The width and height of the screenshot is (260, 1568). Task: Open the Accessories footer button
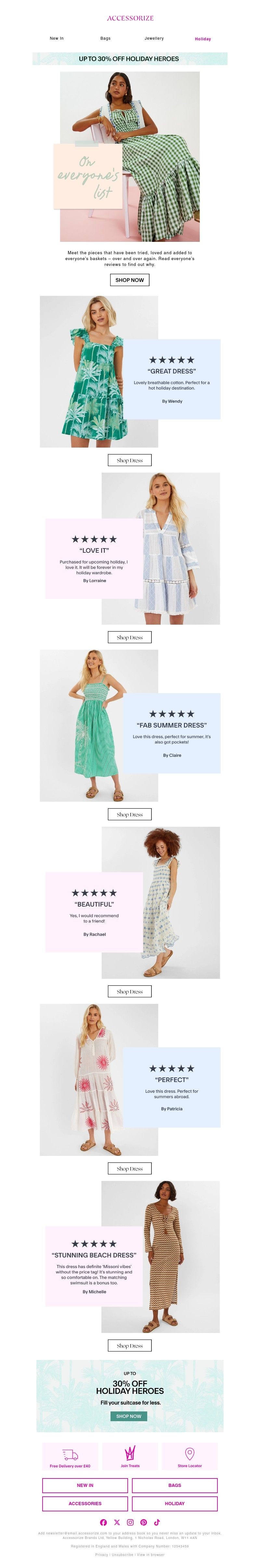(x=85, y=1503)
